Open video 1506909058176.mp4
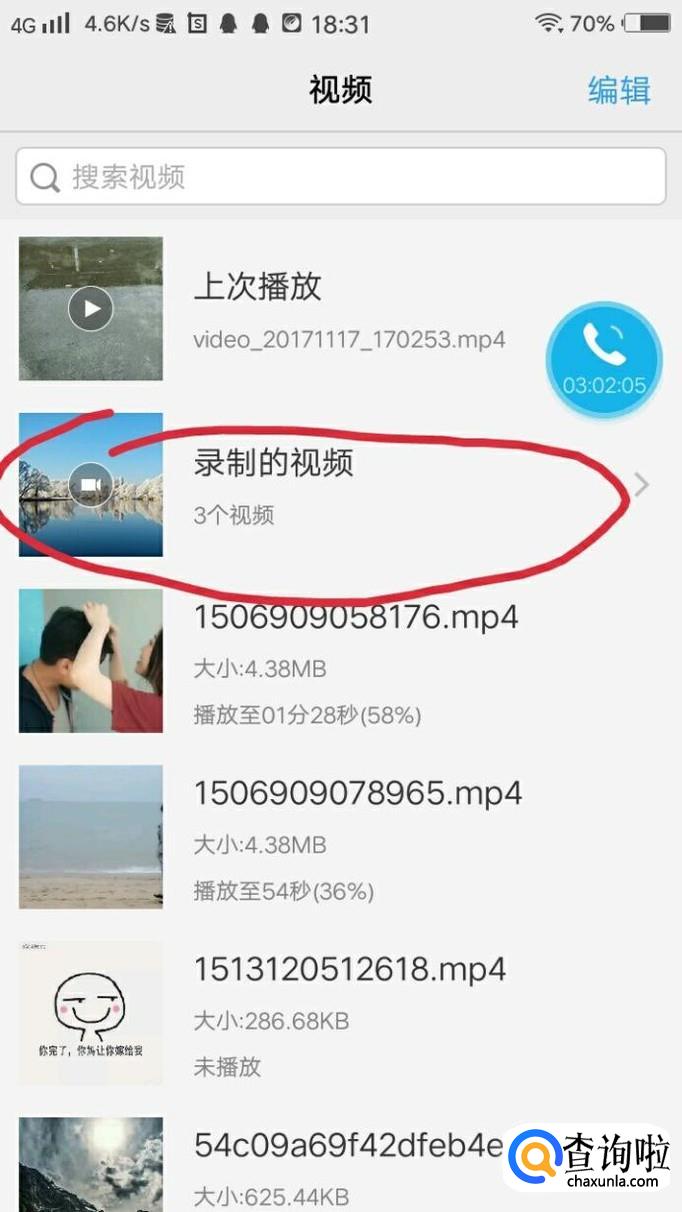The image size is (682, 1212). click(341, 661)
